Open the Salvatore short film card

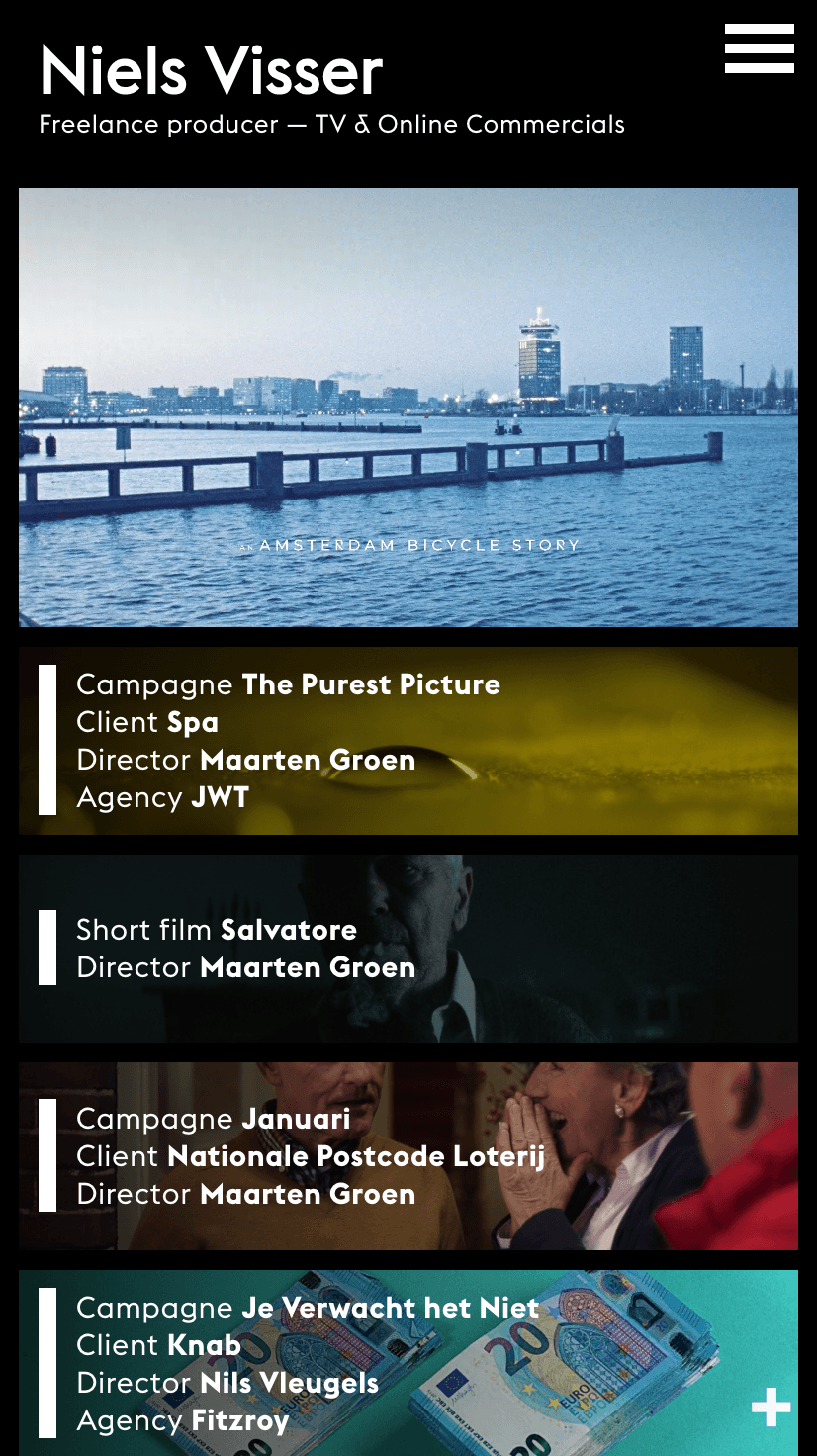(408, 948)
